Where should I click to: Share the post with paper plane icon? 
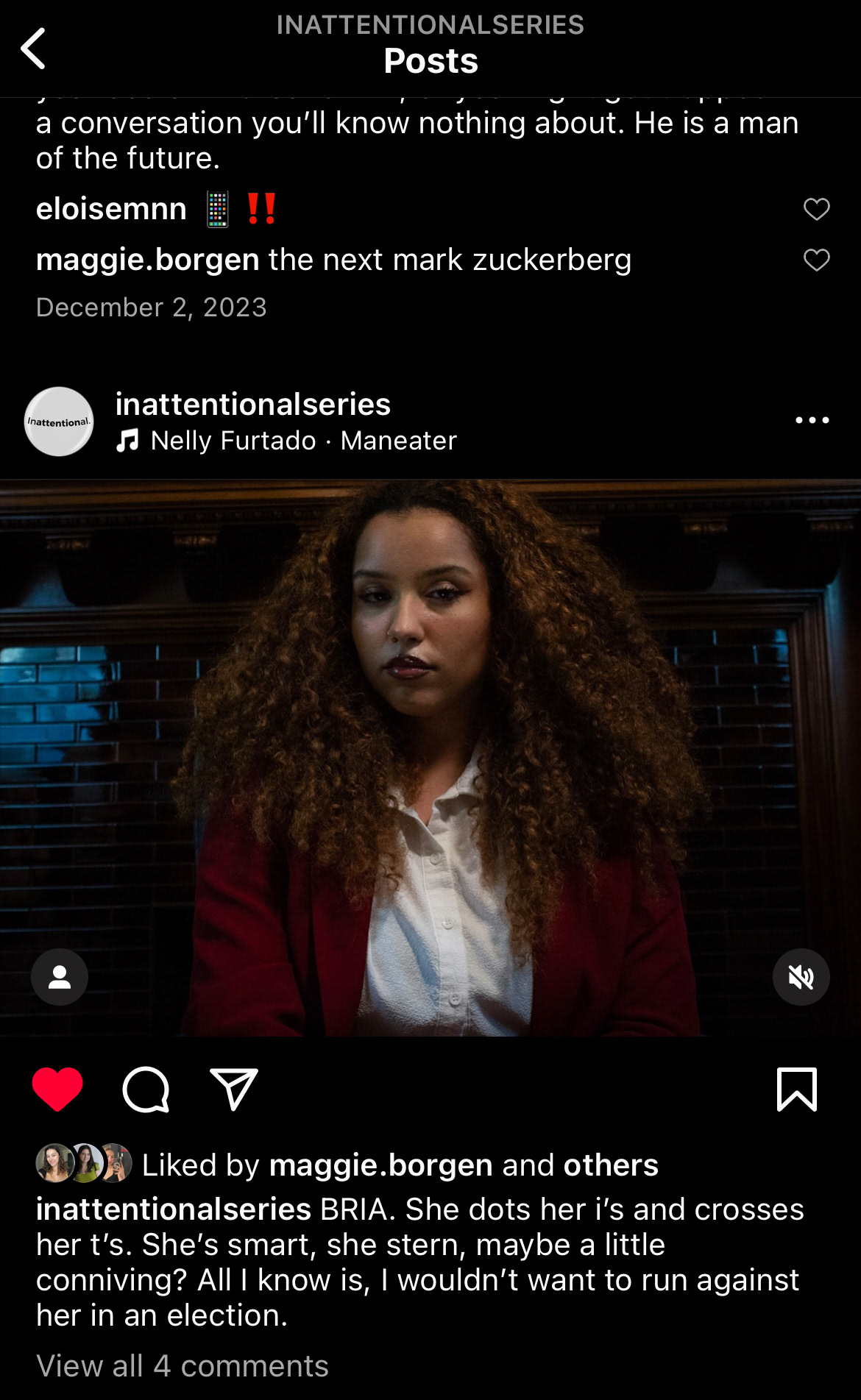[234, 1089]
